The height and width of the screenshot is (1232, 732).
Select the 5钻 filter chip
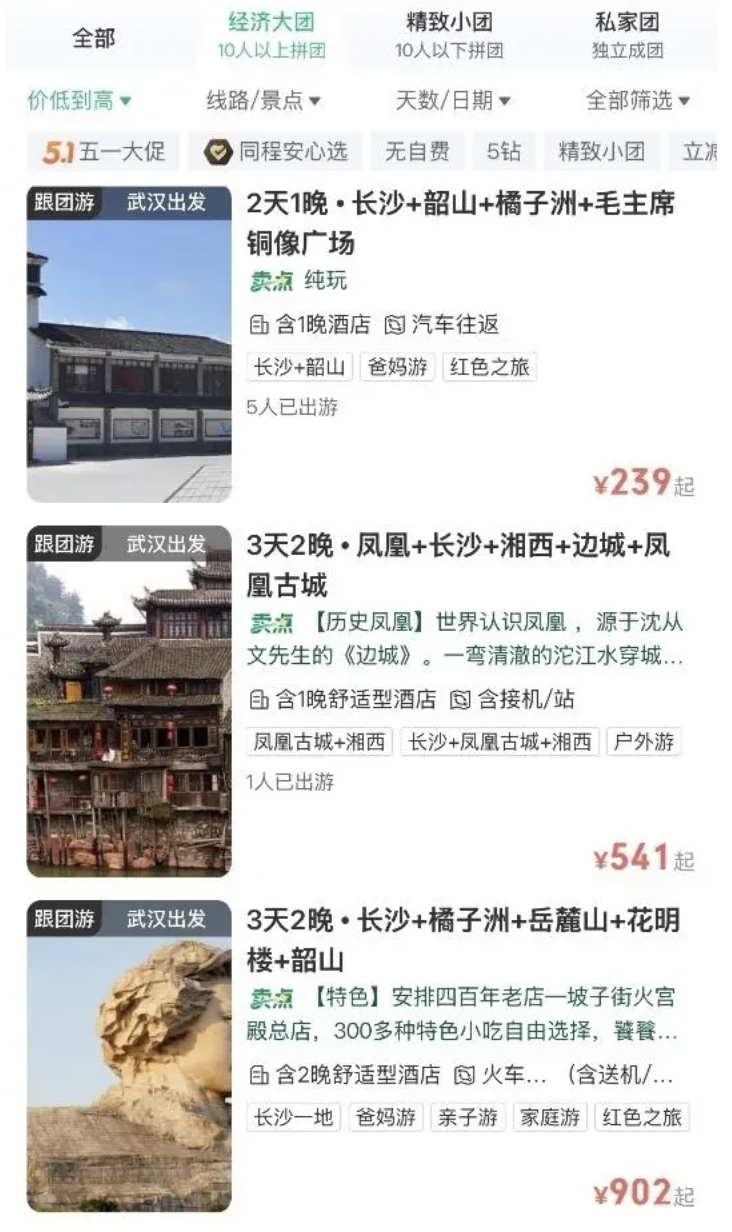coord(504,152)
